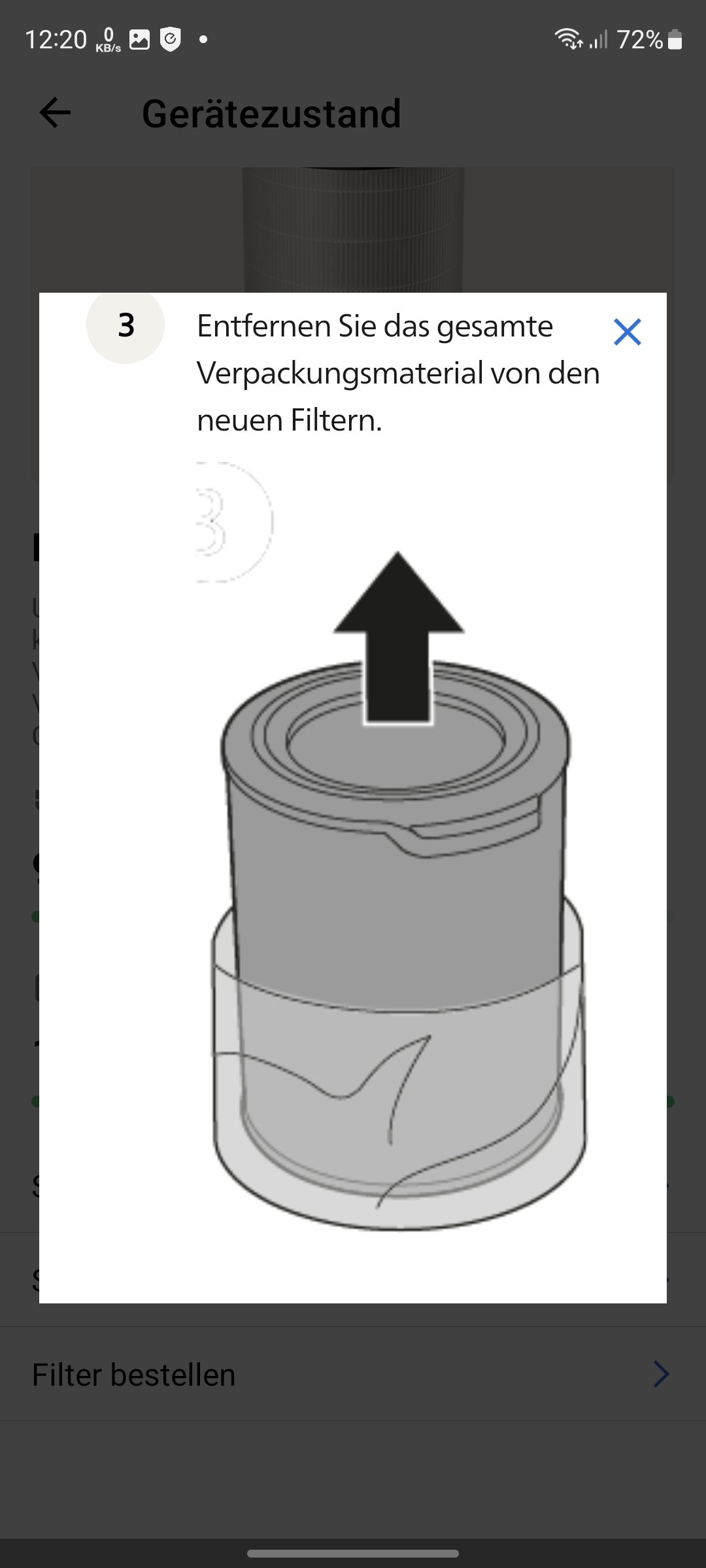Image resolution: width=706 pixels, height=1568 pixels.
Task: Go back from Gerätezustand screen
Action: click(55, 113)
